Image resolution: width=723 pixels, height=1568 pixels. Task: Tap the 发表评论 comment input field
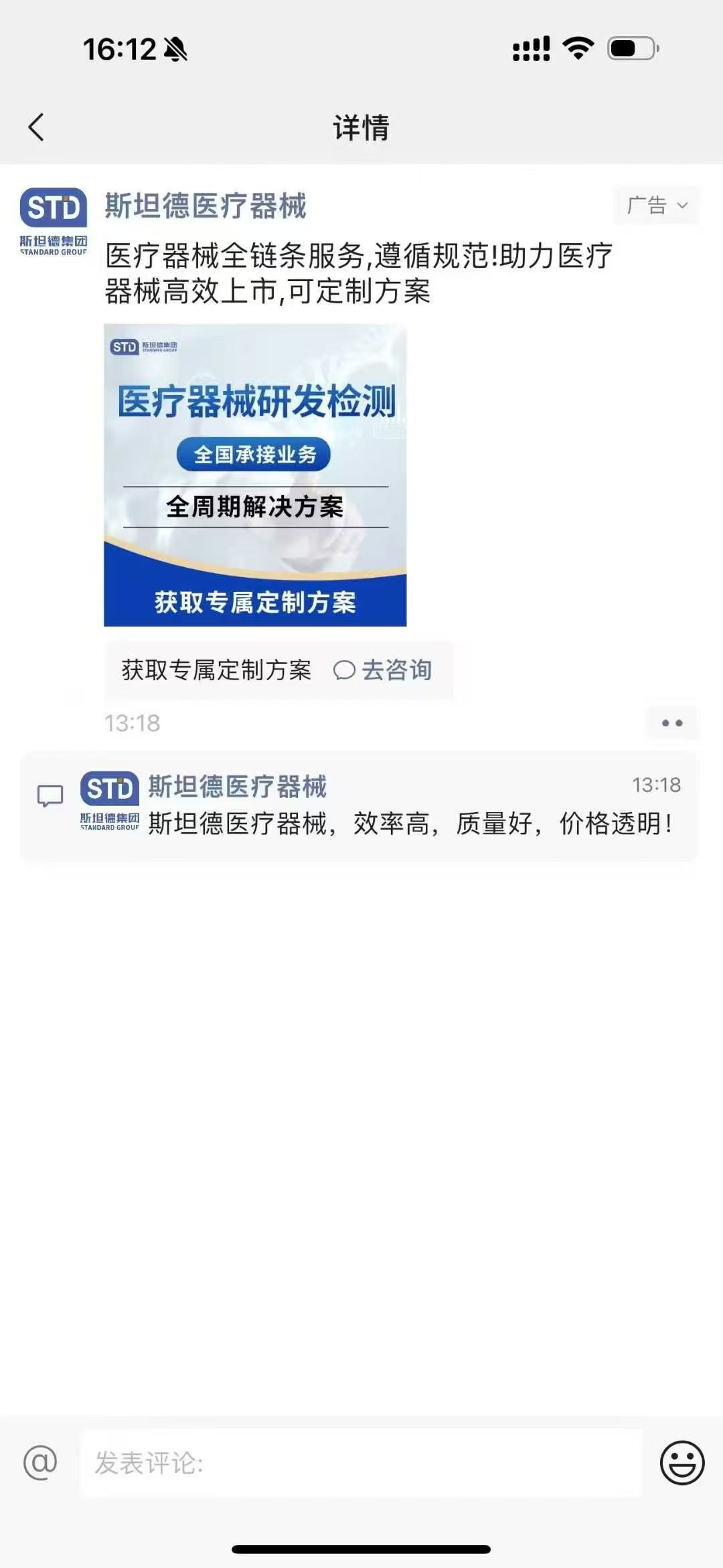(x=268, y=1462)
